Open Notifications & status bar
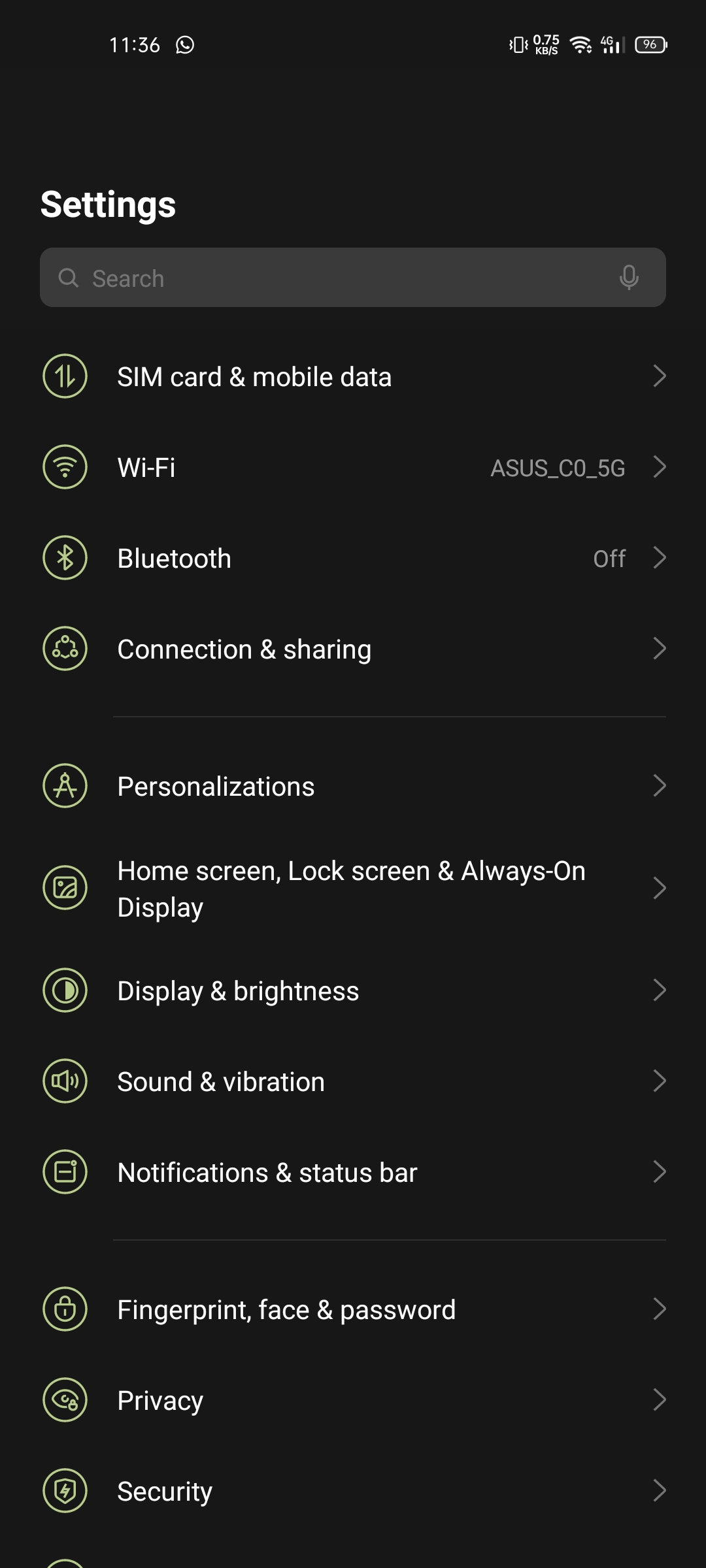The height and width of the screenshot is (1568, 706). pyautogui.click(x=353, y=1172)
